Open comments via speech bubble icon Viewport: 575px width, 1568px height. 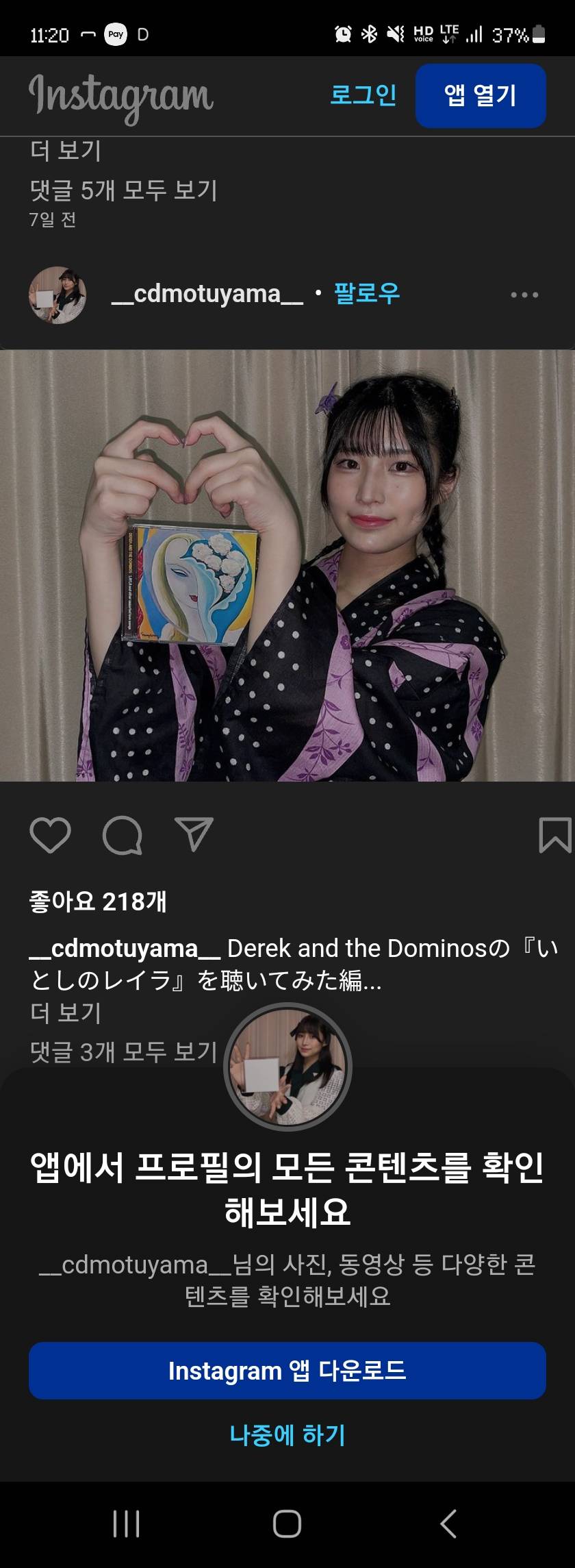click(123, 835)
